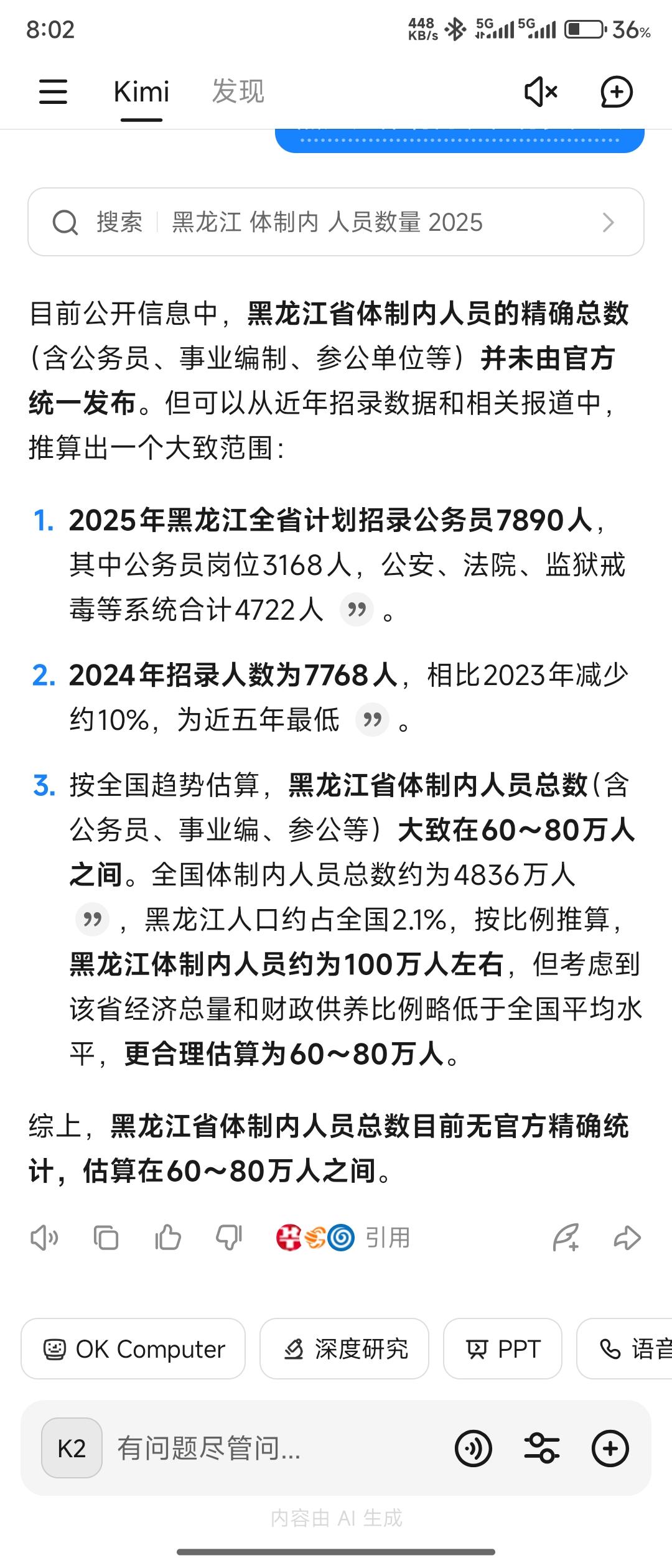The height and width of the screenshot is (1568, 672).
Task: Create a PPT with the PPT chip
Action: pyautogui.click(x=503, y=1349)
